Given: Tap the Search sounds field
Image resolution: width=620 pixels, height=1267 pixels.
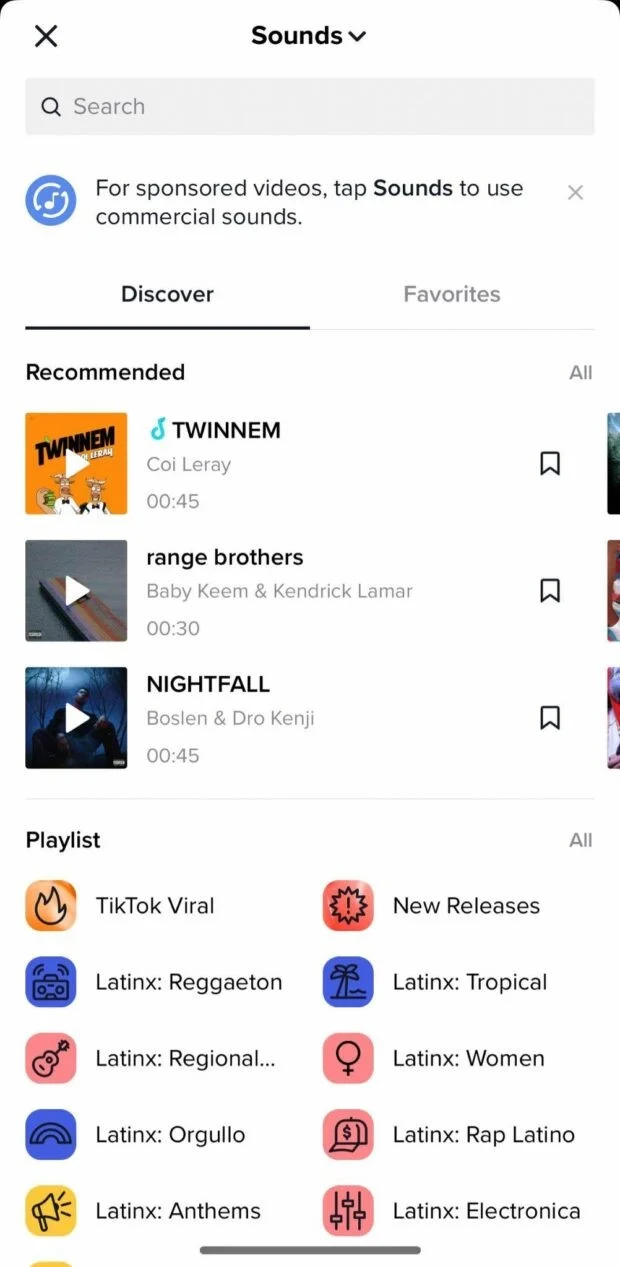Looking at the screenshot, I should 310,106.
